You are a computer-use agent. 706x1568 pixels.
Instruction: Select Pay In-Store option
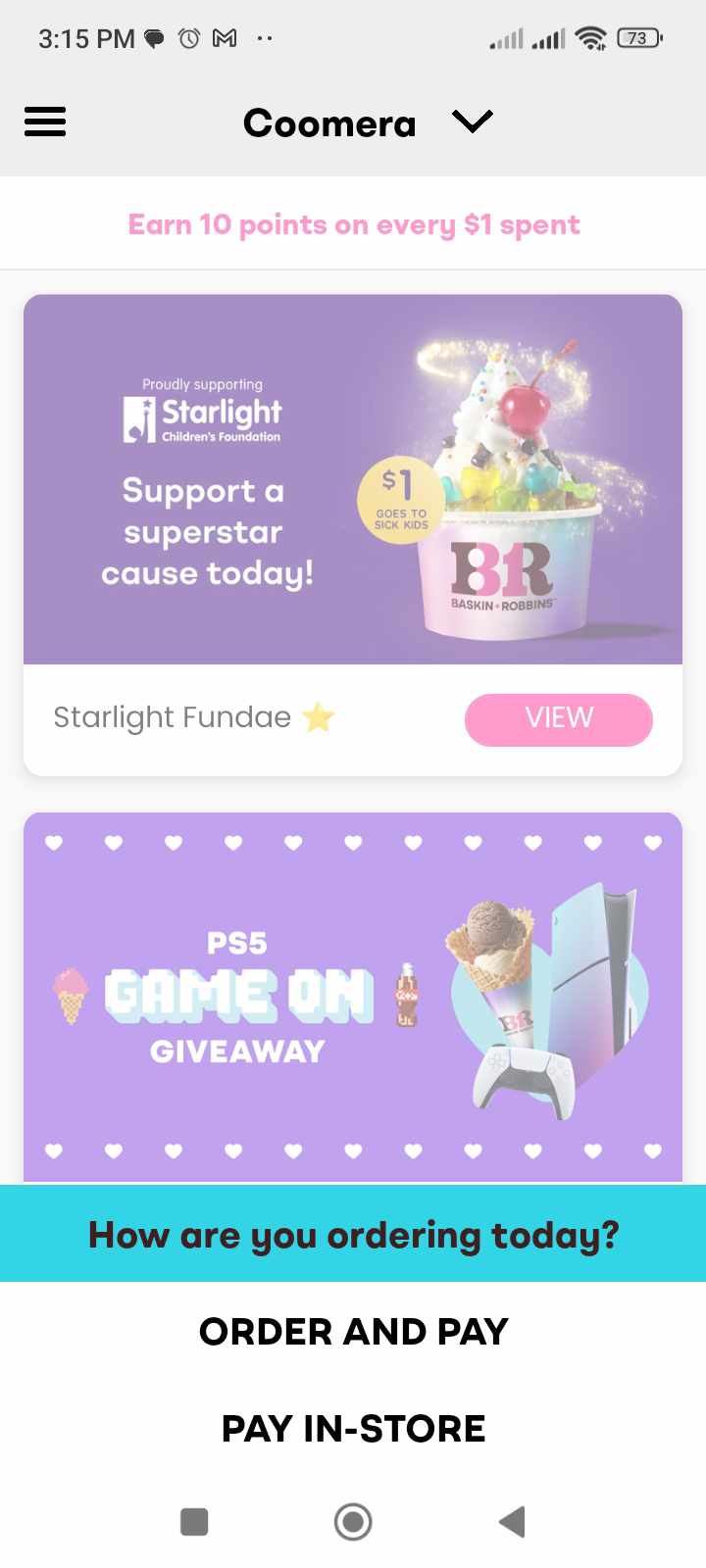point(353,1429)
